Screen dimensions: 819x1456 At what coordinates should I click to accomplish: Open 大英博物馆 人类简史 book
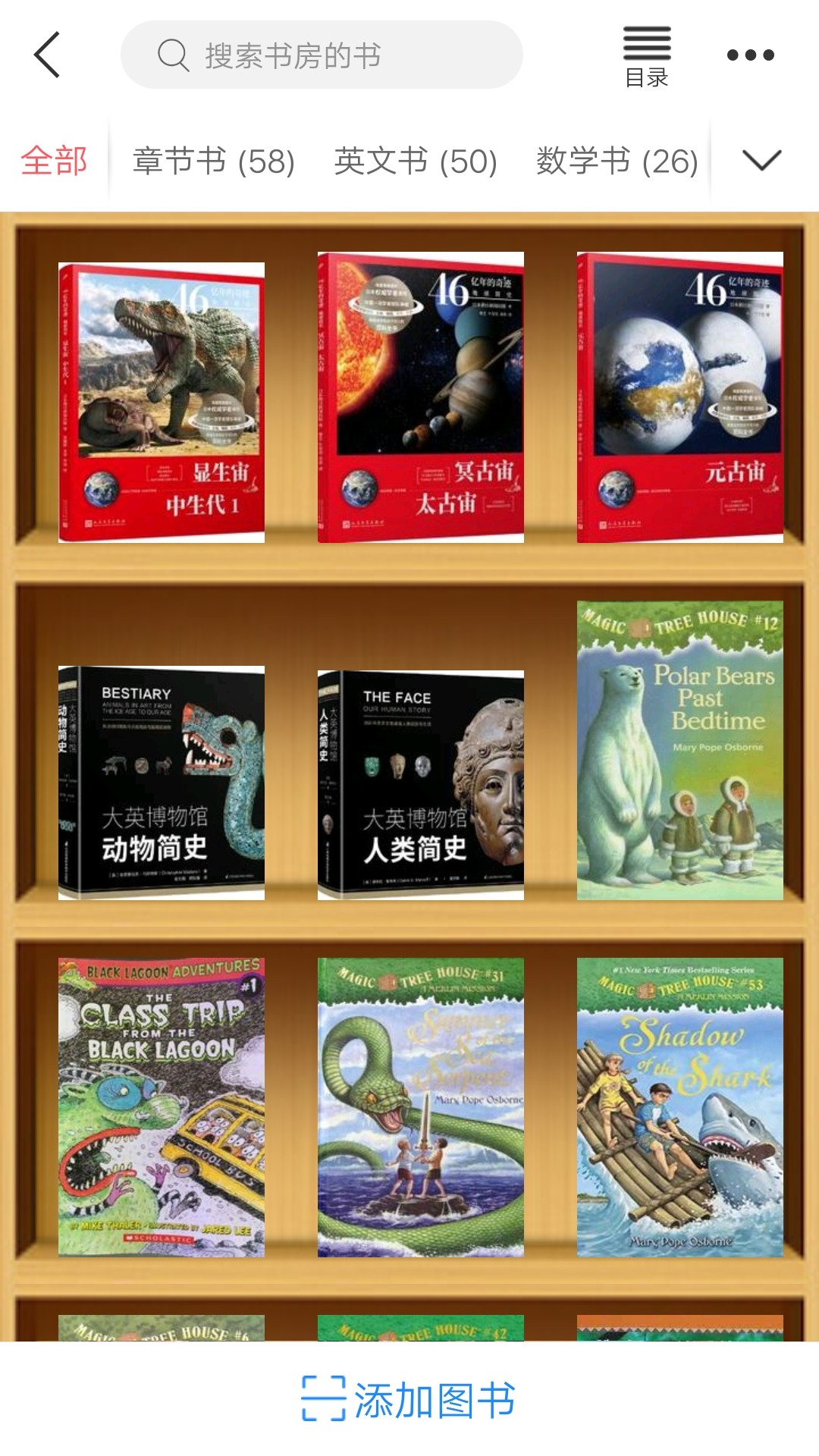[x=421, y=785]
